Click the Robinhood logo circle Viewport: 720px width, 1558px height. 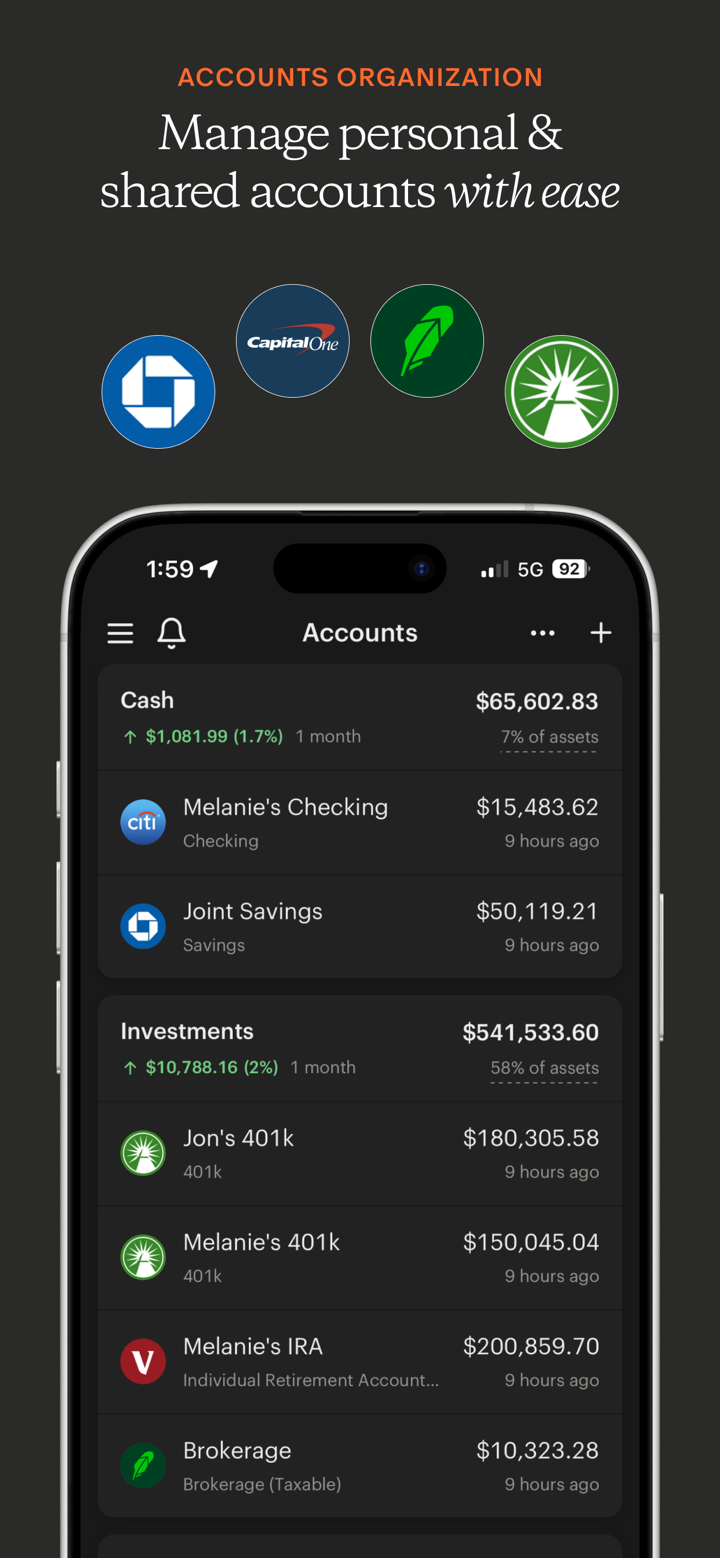pyautogui.click(x=427, y=340)
